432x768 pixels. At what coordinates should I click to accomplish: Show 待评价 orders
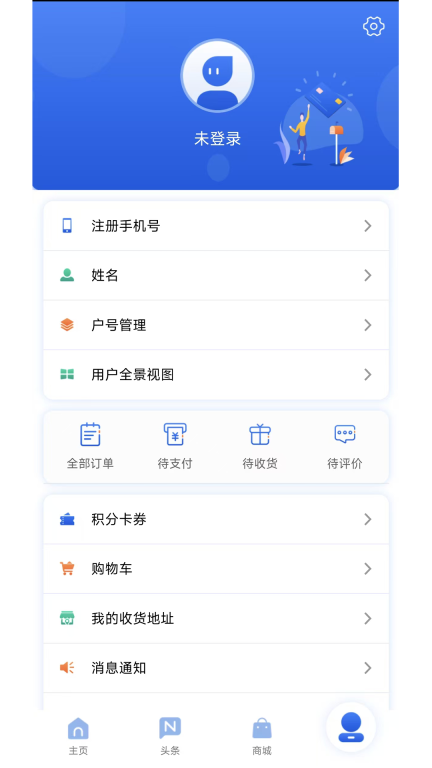(345, 446)
